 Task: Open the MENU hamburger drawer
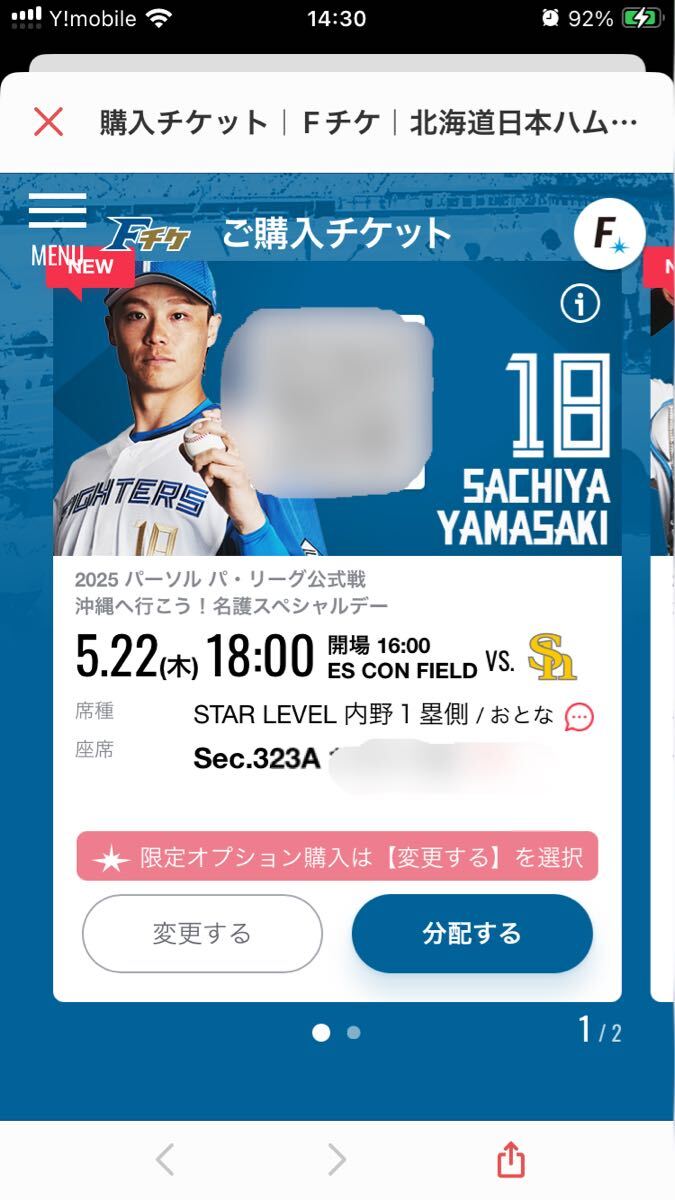pyautogui.click(x=58, y=212)
